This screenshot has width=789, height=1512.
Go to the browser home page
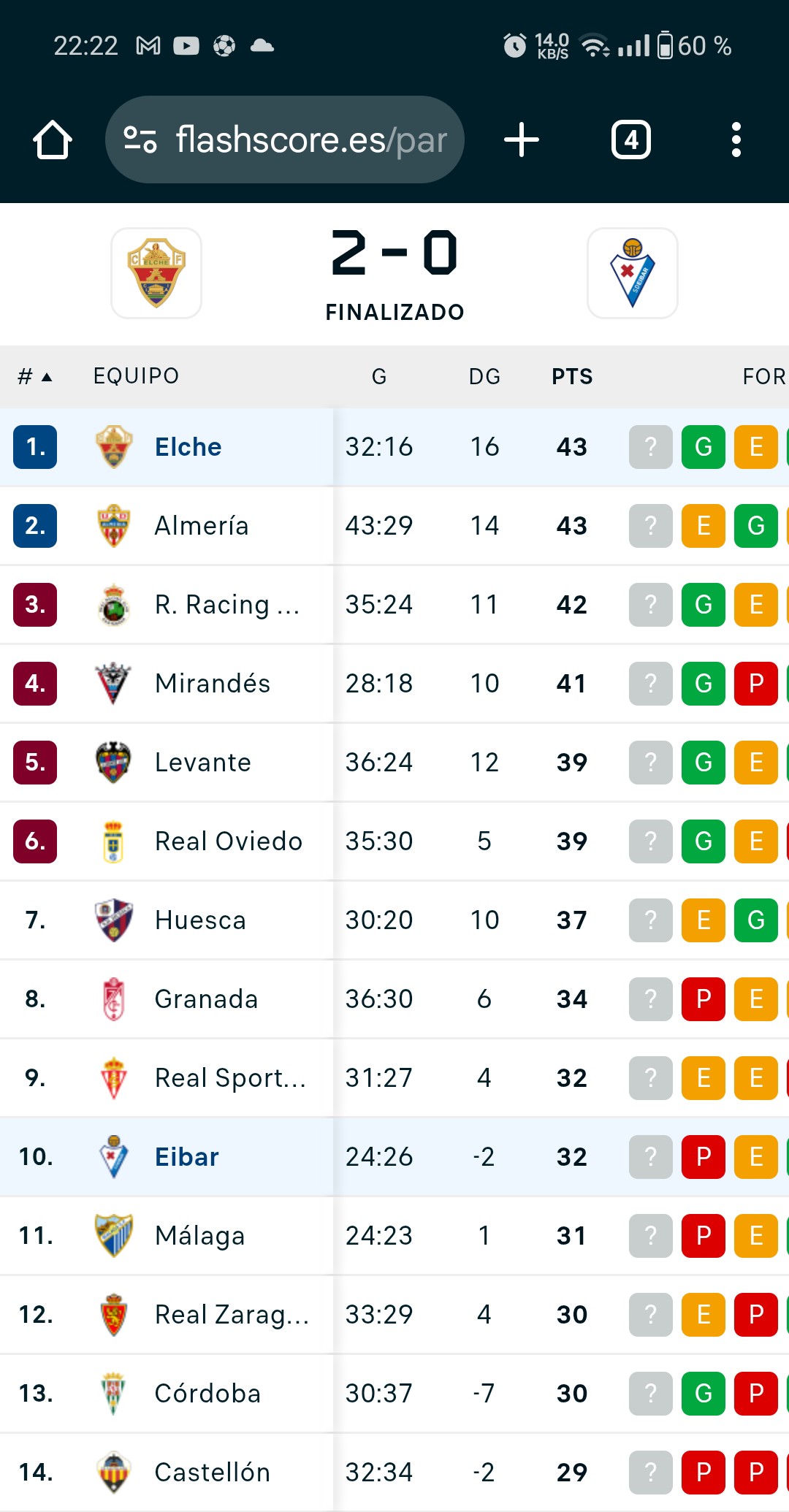(53, 140)
